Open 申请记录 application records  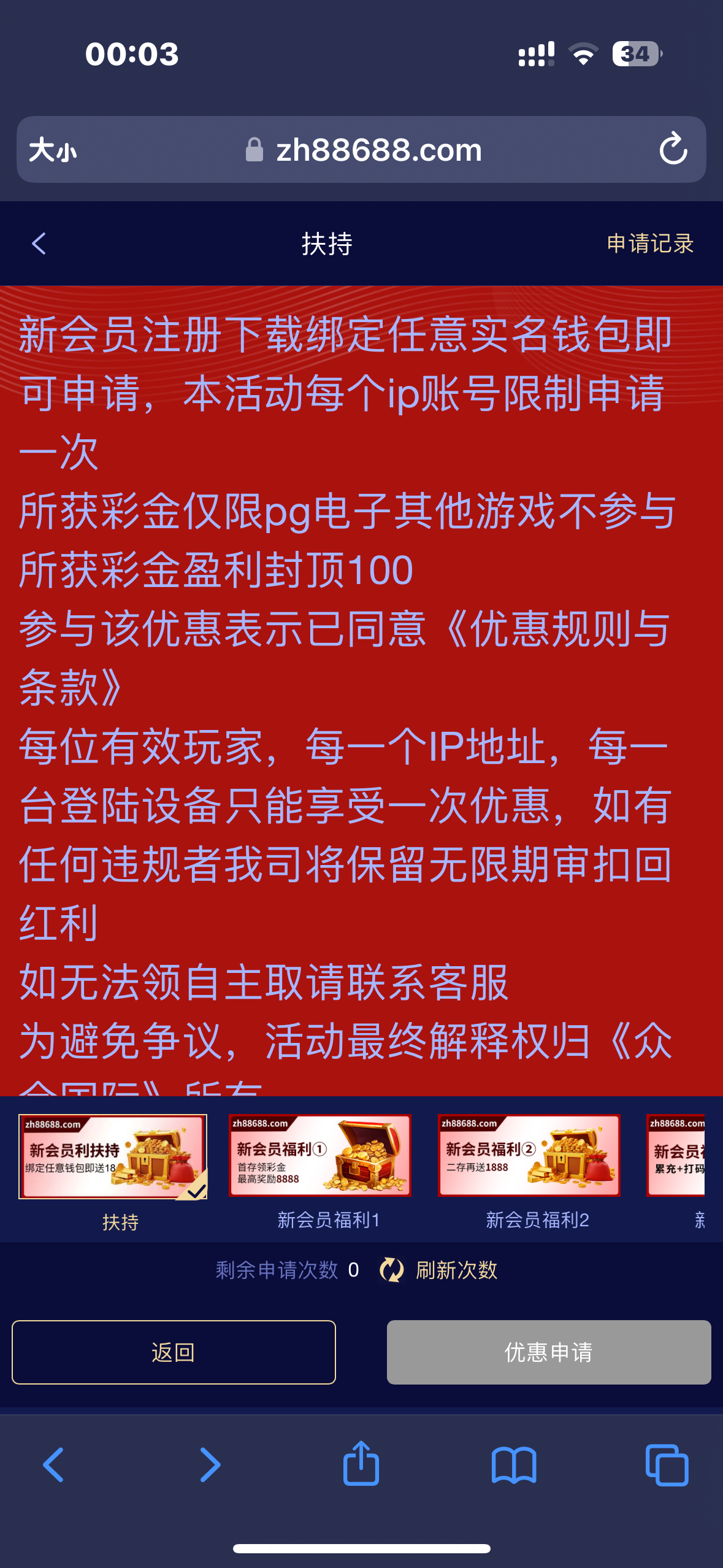(x=649, y=244)
